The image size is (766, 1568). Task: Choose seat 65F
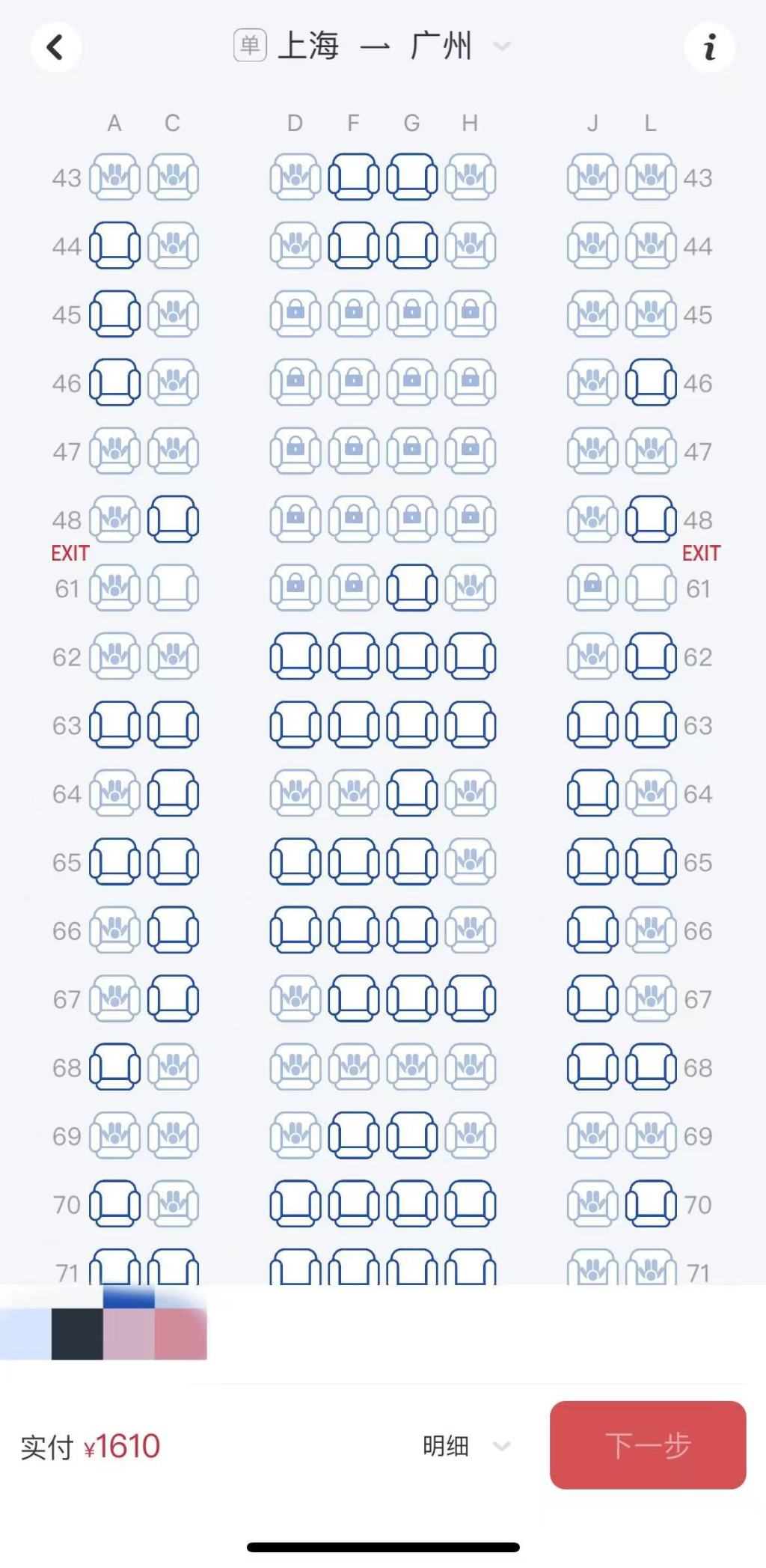click(354, 862)
